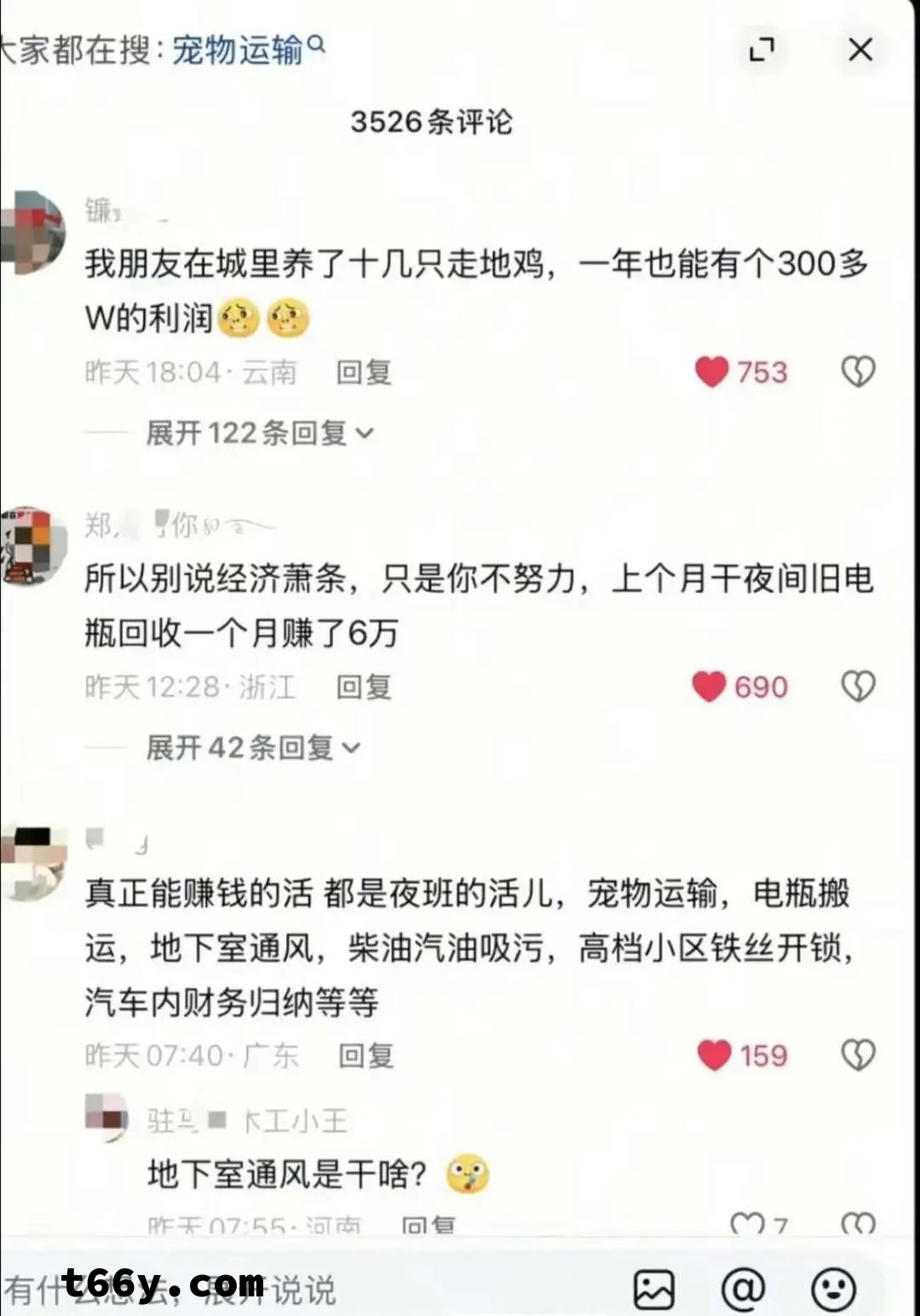Reply to the 云南 comment
The width and height of the screenshot is (920, 1316).
pyautogui.click(x=364, y=373)
